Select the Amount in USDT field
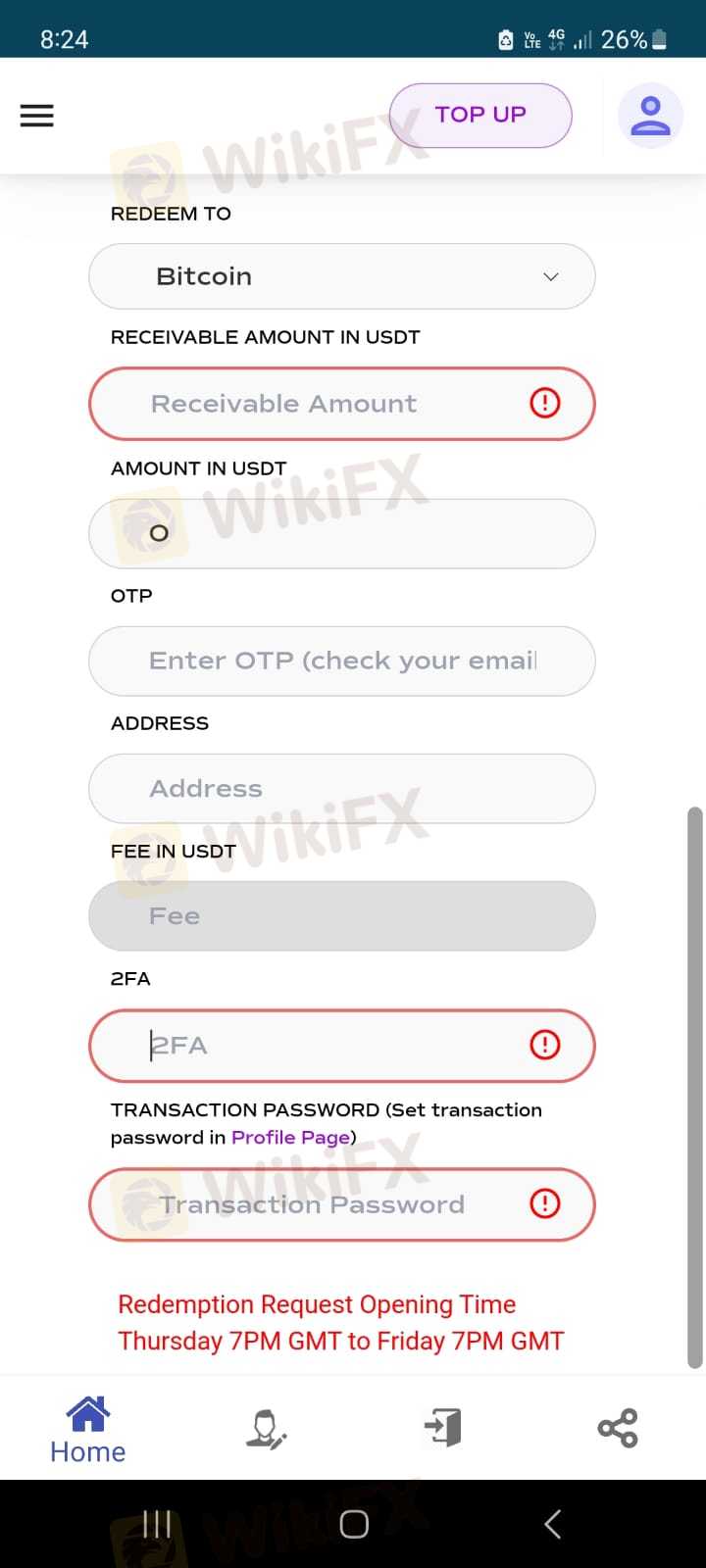706x1568 pixels. (x=342, y=533)
